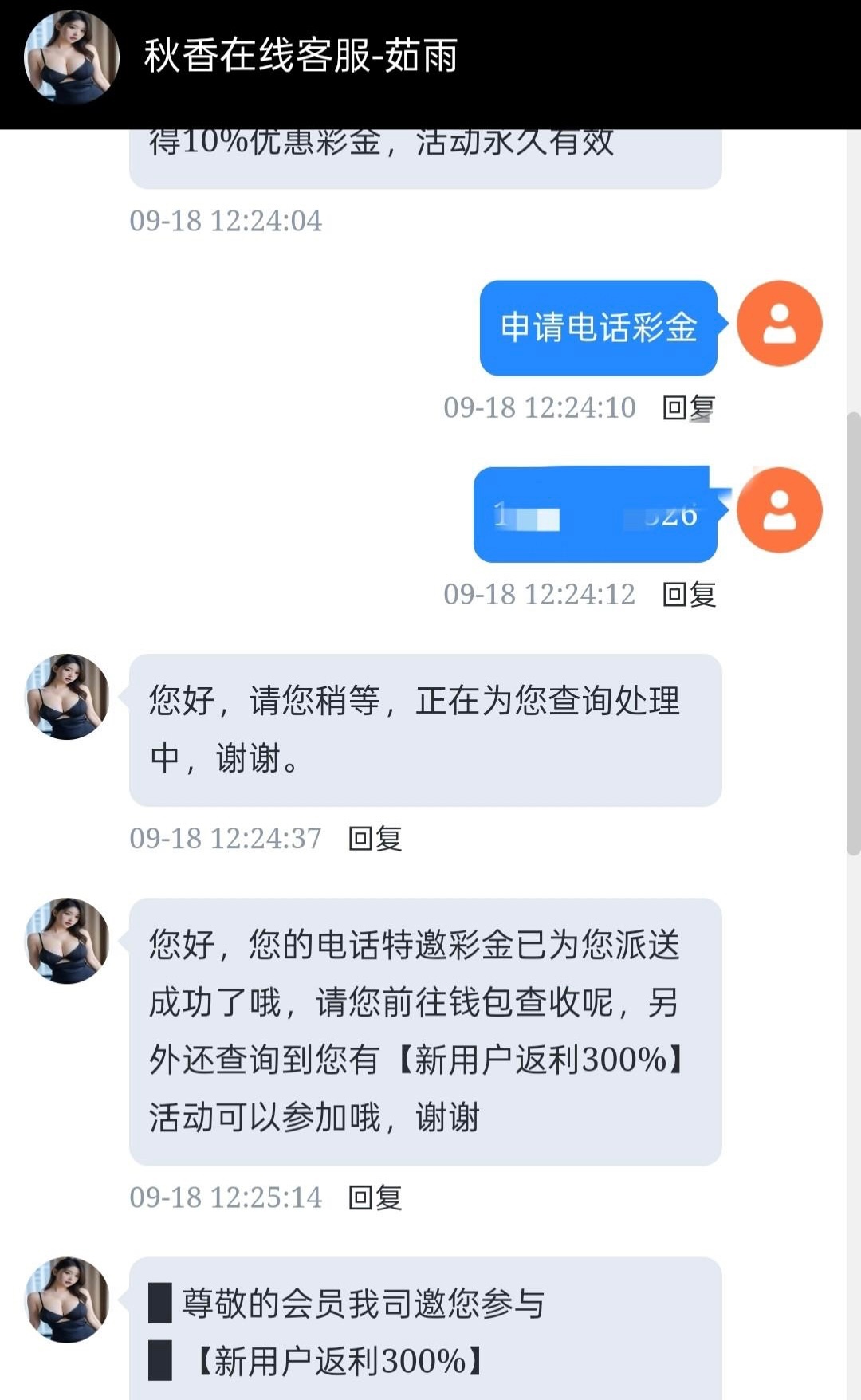Screen dimensions: 861x1400
Task: Reply to the message sent at 12:24:12
Action: (x=689, y=595)
